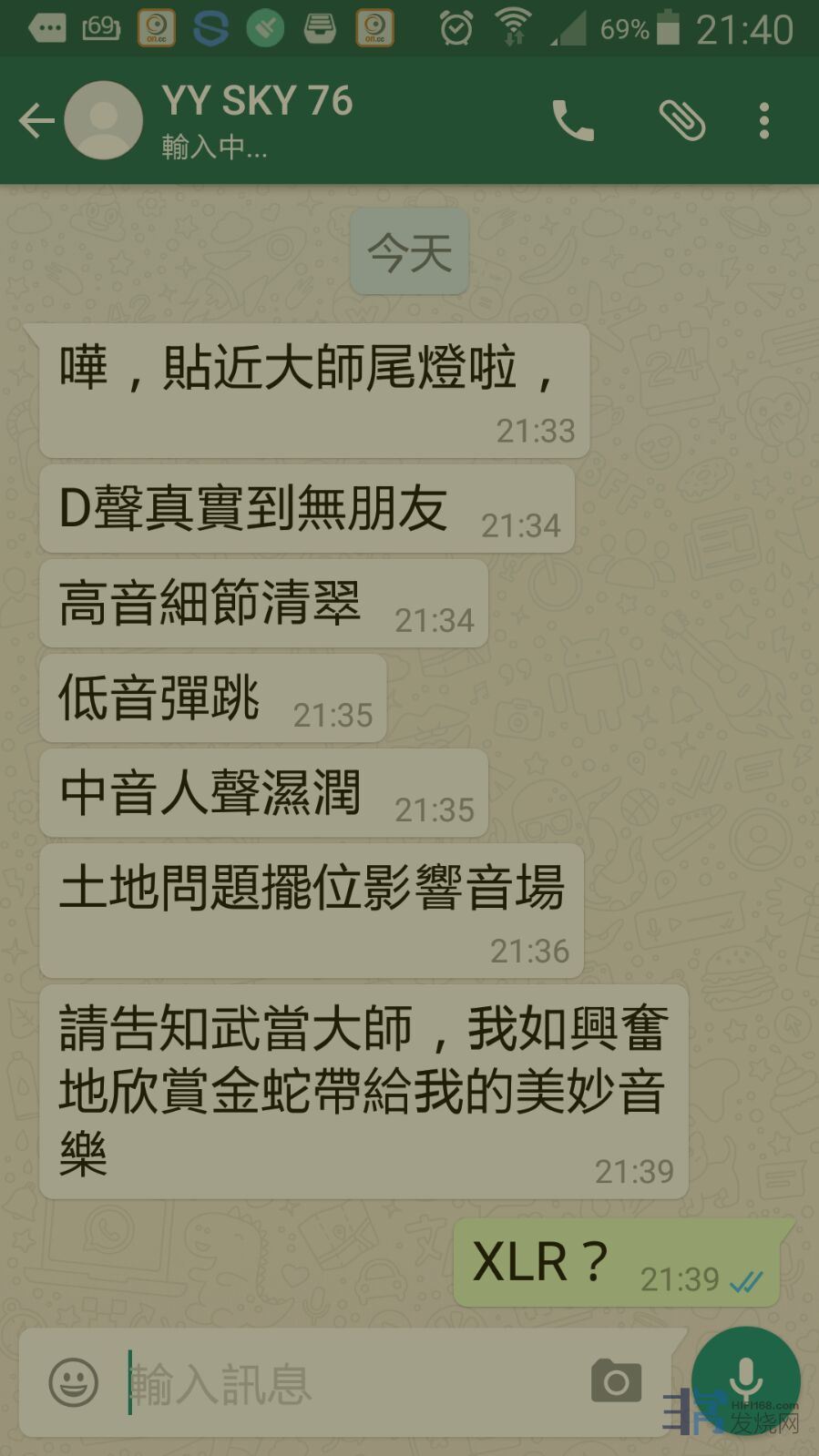Open the emoji picker
The image size is (819, 1456).
tap(73, 1382)
